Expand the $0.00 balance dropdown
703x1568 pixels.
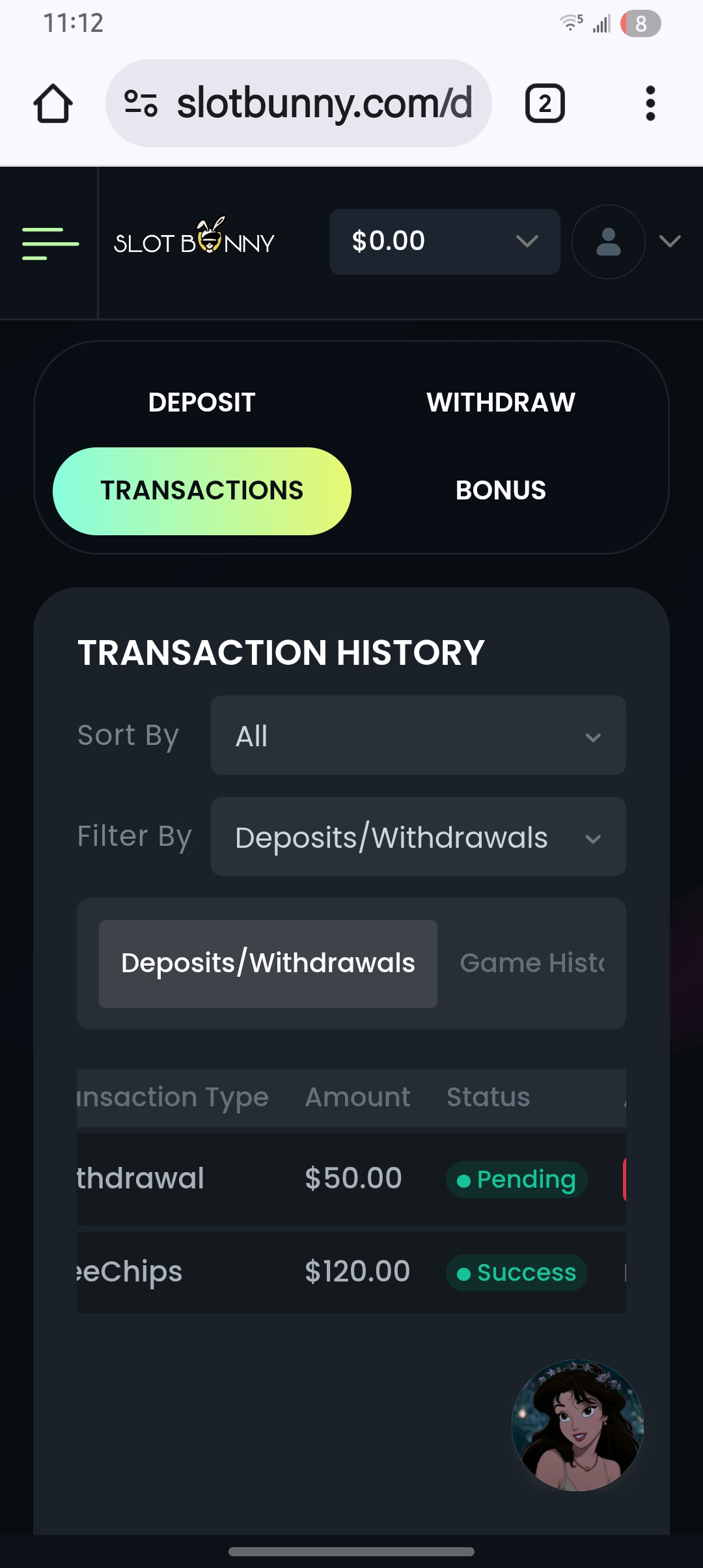445,242
